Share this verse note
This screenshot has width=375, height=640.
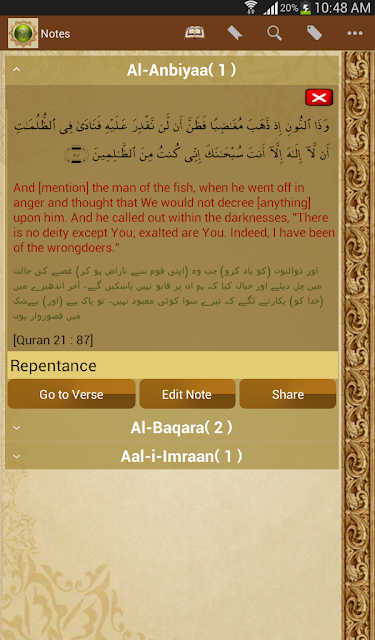tap(288, 394)
